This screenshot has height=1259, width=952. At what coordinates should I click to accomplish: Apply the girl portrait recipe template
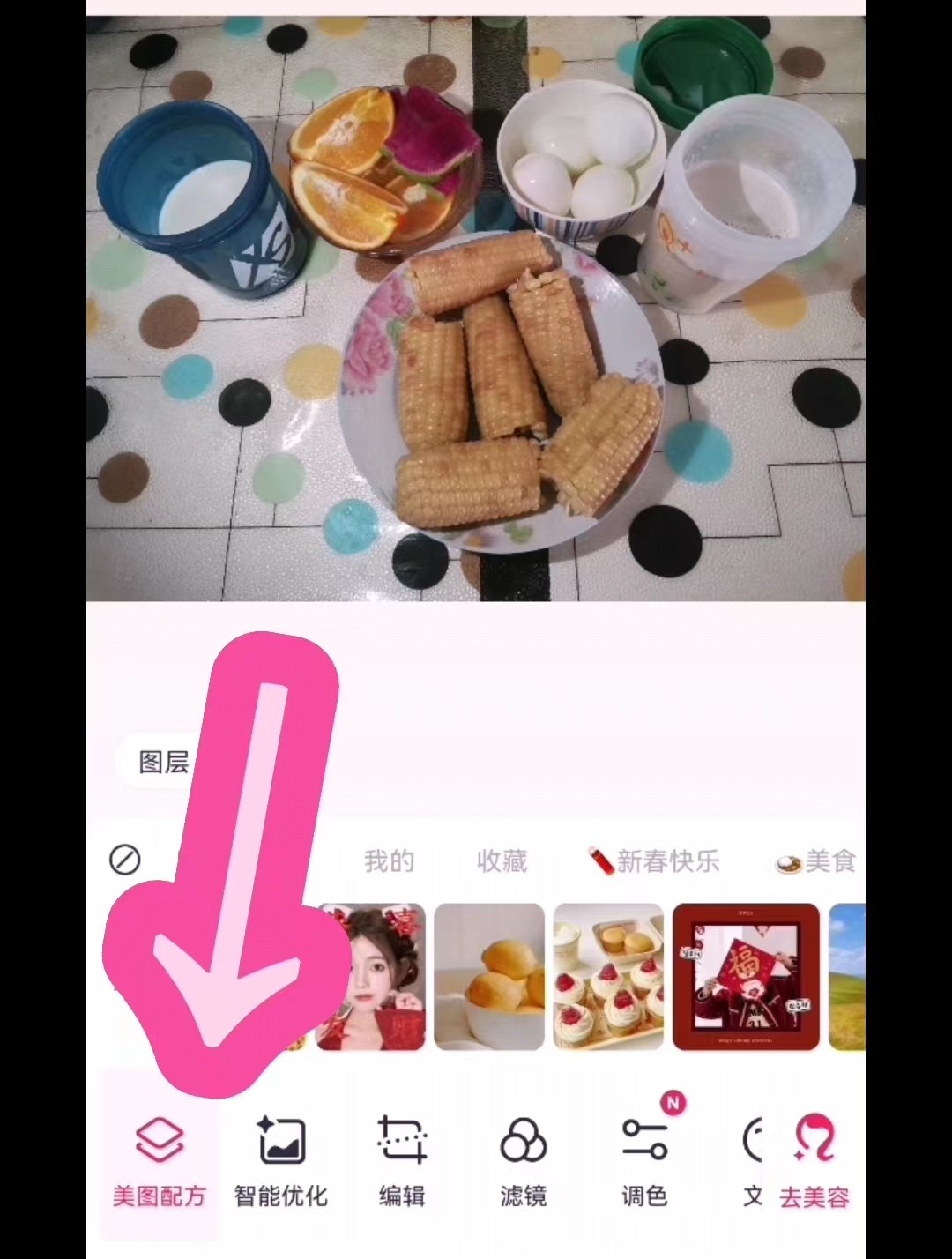[x=371, y=977]
